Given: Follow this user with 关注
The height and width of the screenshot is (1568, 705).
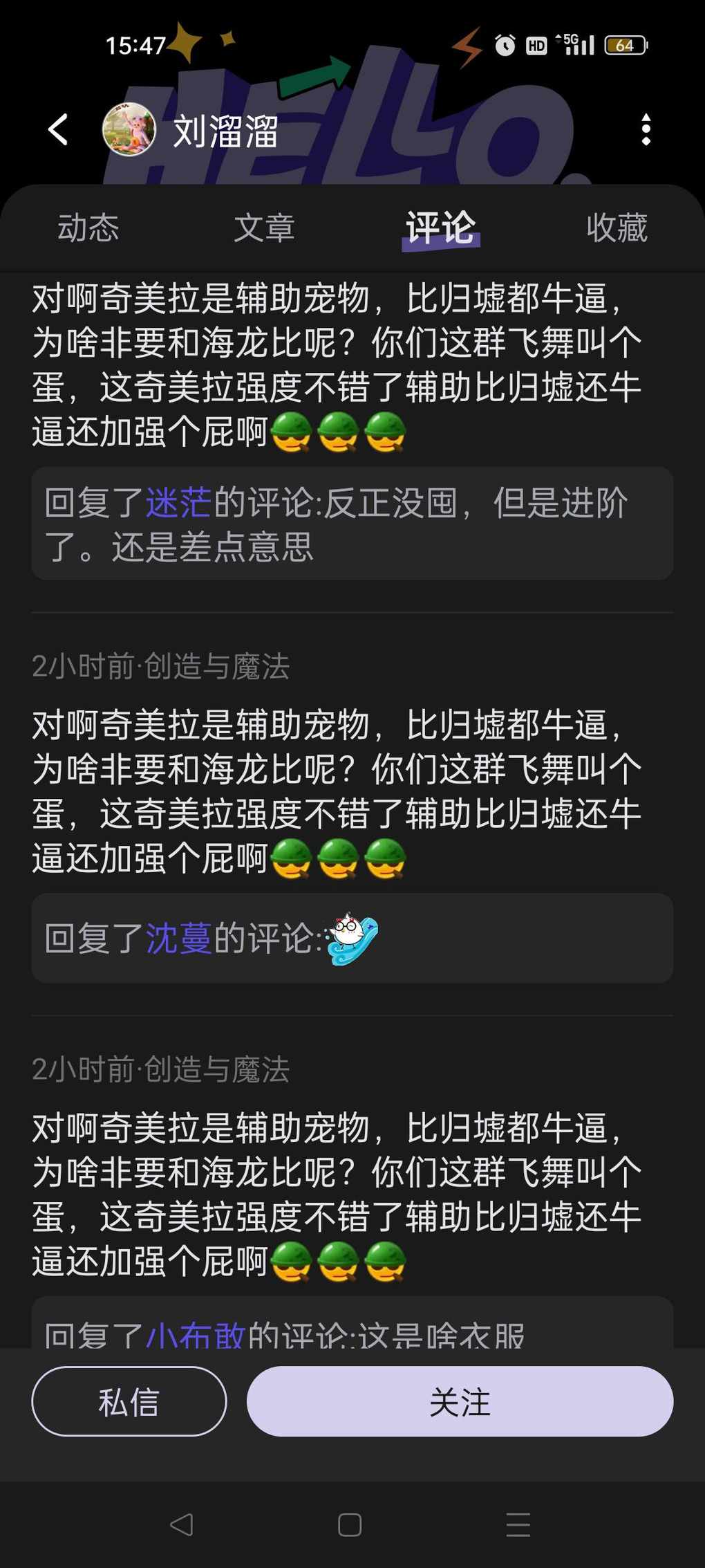Looking at the screenshot, I should [x=460, y=1401].
